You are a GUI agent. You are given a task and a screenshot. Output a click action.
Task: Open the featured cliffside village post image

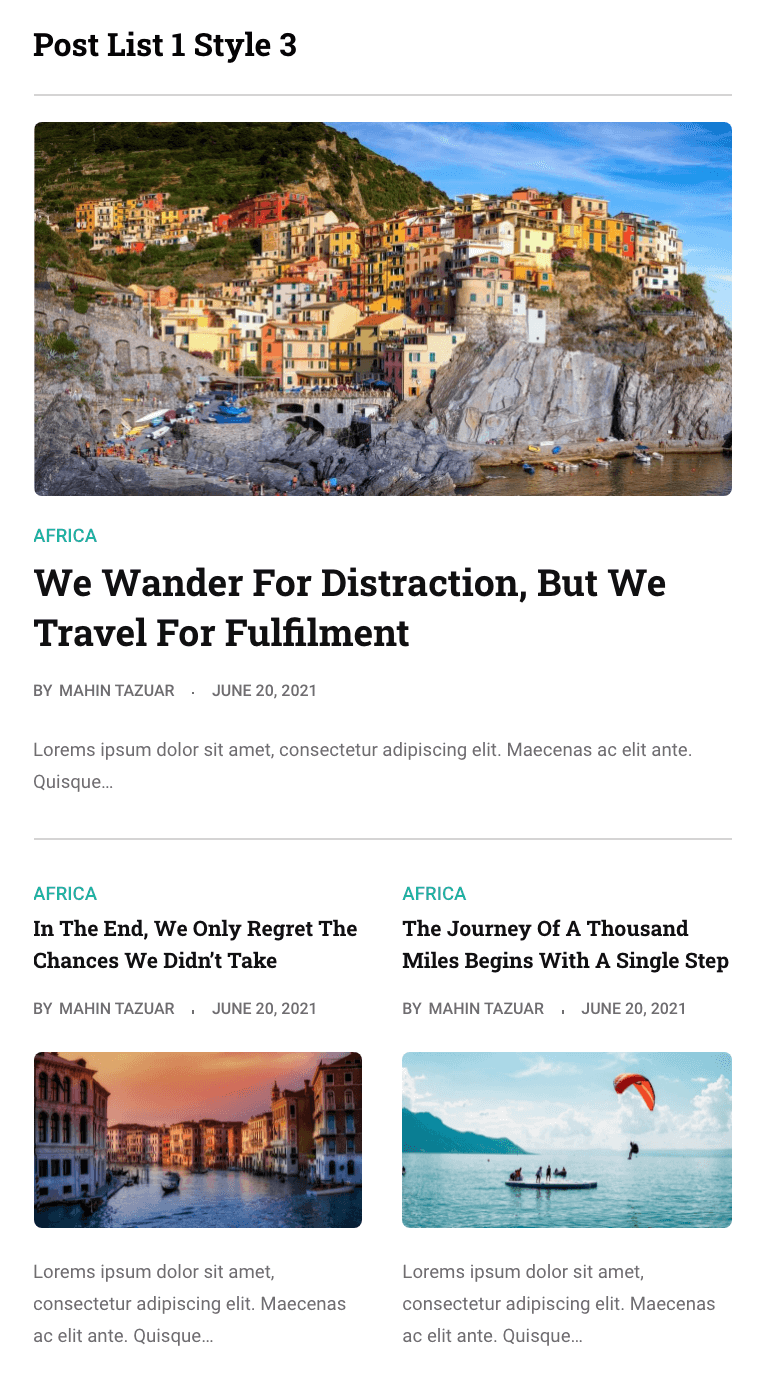coord(383,309)
